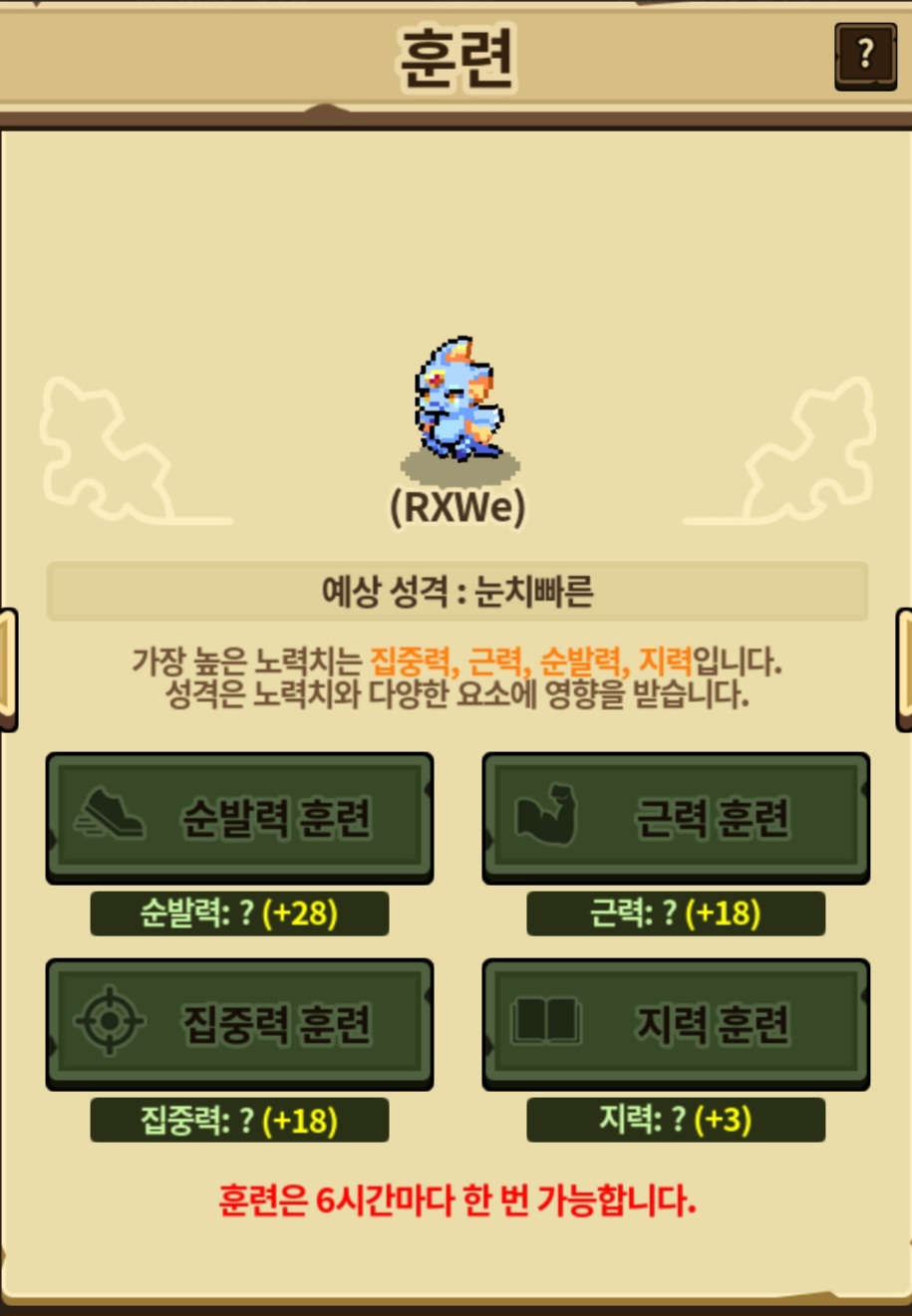Start 집중력 훈련 focus training
The width and height of the screenshot is (912, 1316).
[239, 1023]
